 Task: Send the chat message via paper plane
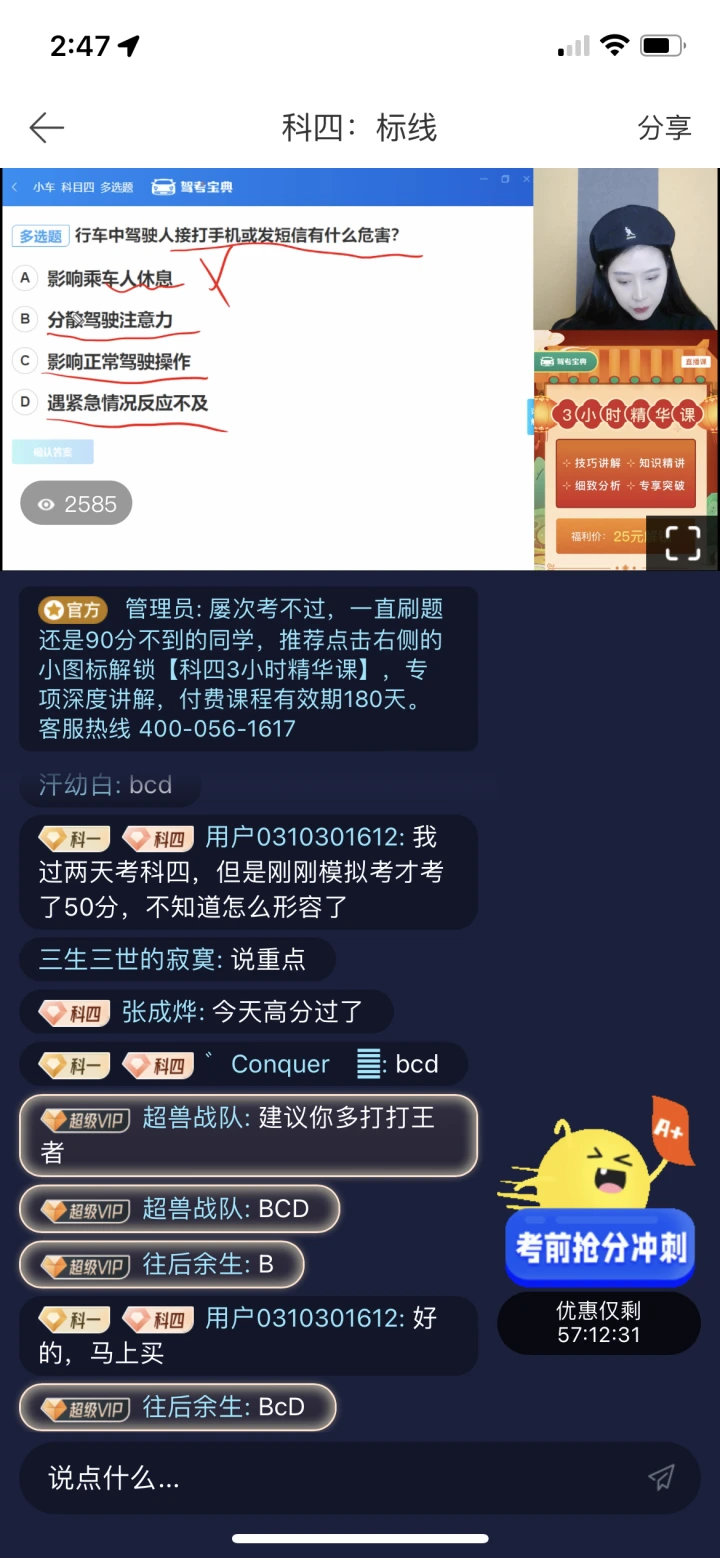tap(661, 1478)
